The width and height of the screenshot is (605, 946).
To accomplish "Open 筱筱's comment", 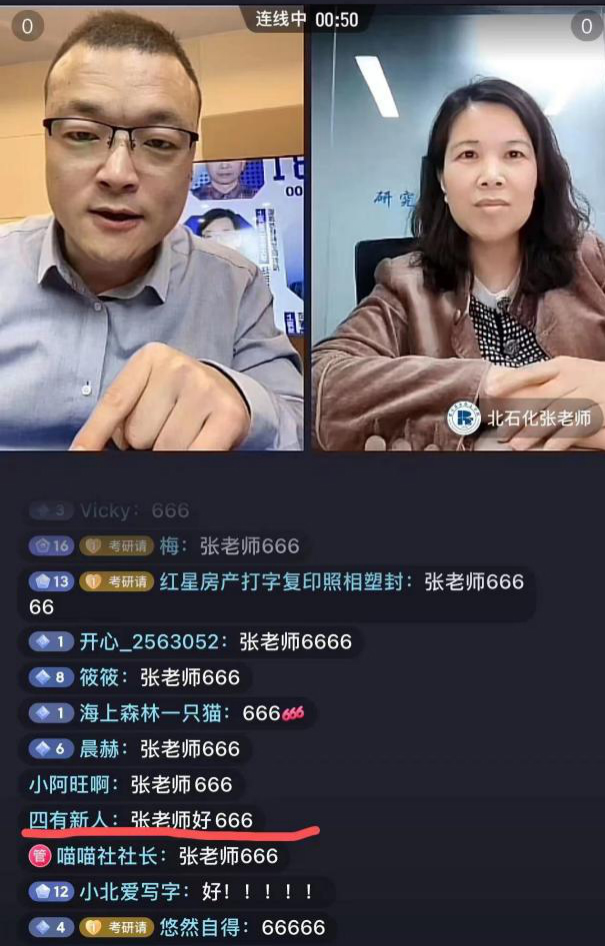I will coord(134,678).
